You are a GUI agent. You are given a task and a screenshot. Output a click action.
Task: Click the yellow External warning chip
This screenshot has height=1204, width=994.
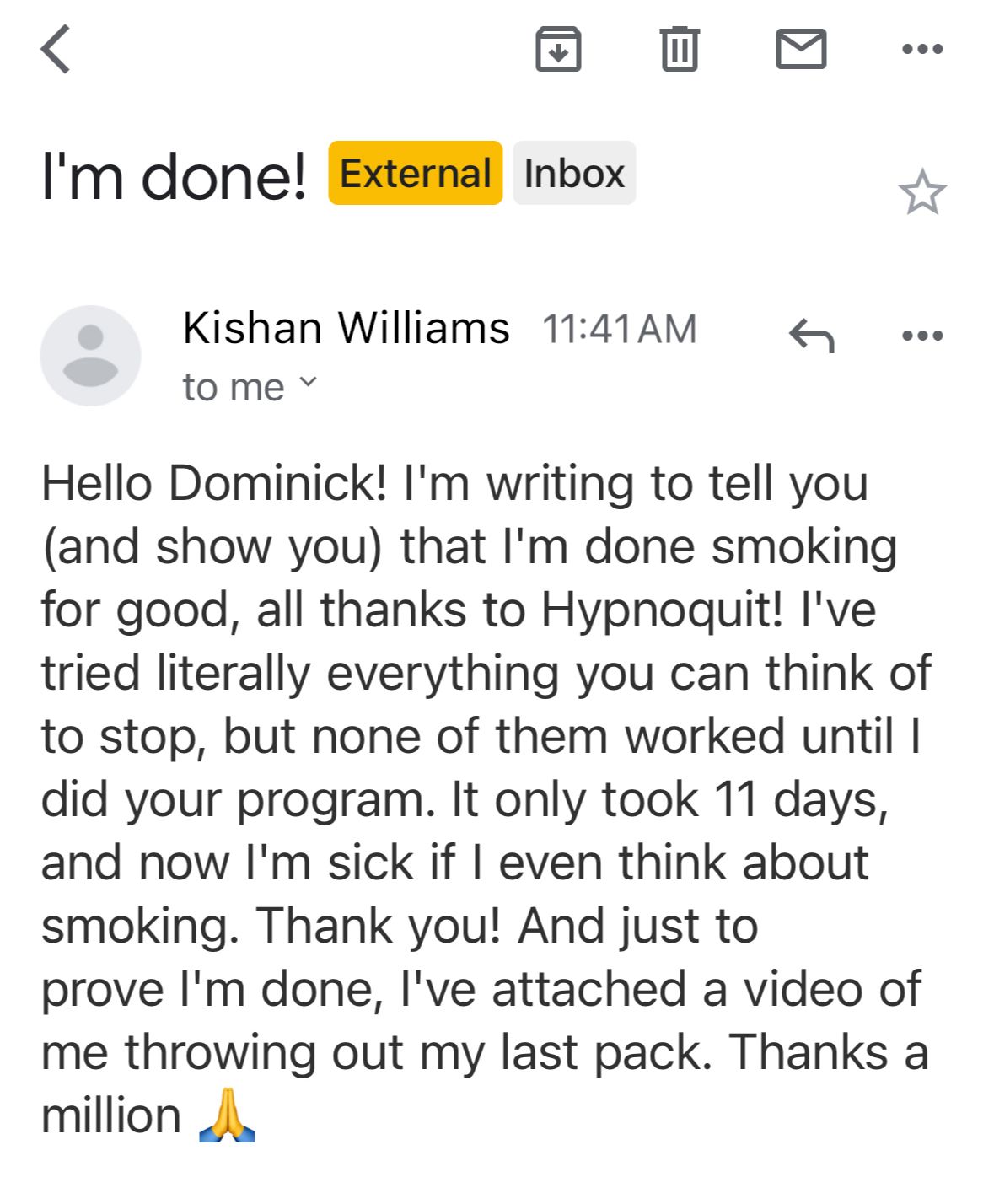(x=414, y=173)
